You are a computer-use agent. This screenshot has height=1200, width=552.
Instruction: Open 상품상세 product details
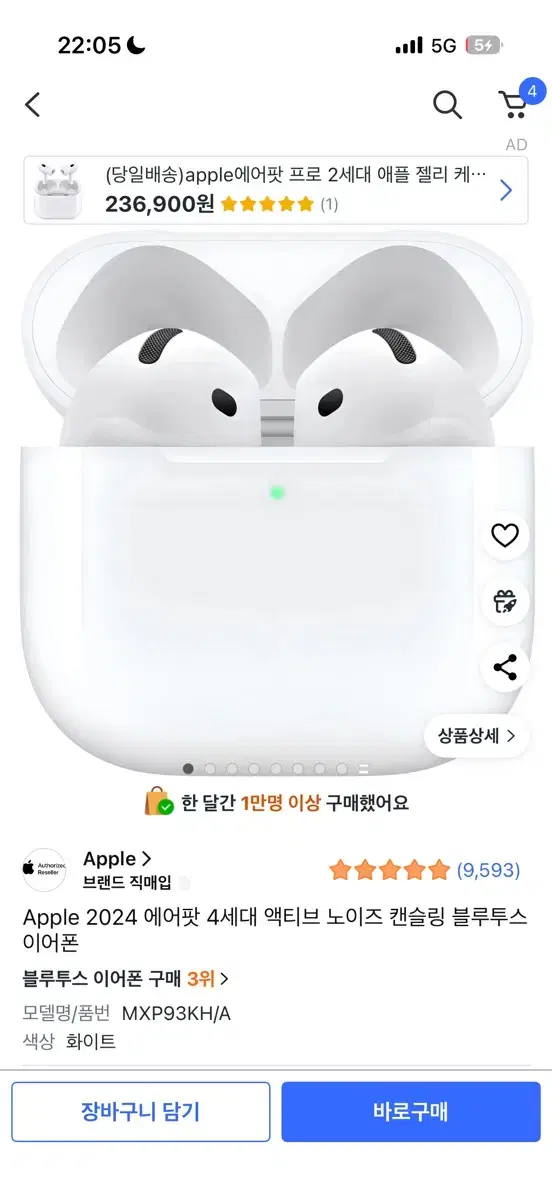pyautogui.click(x=476, y=736)
